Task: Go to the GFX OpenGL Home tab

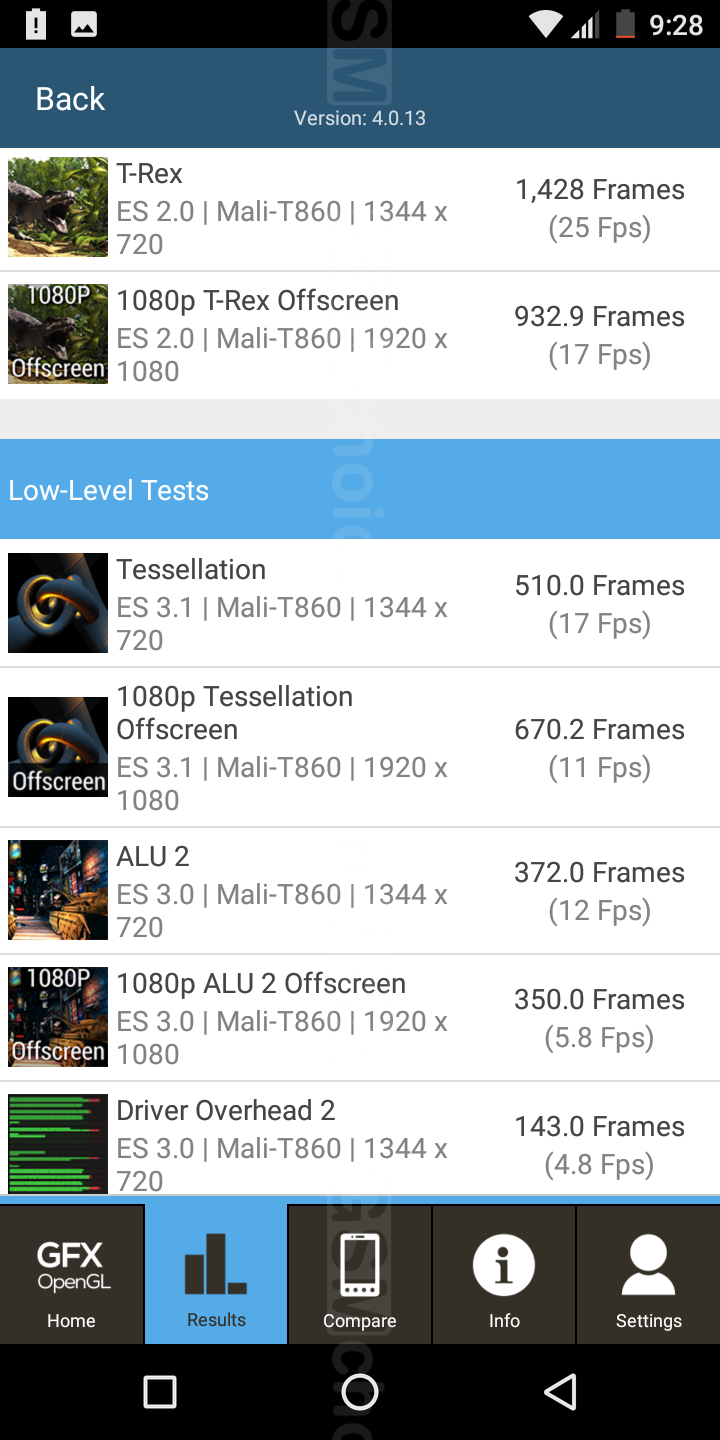Action: (72, 1274)
